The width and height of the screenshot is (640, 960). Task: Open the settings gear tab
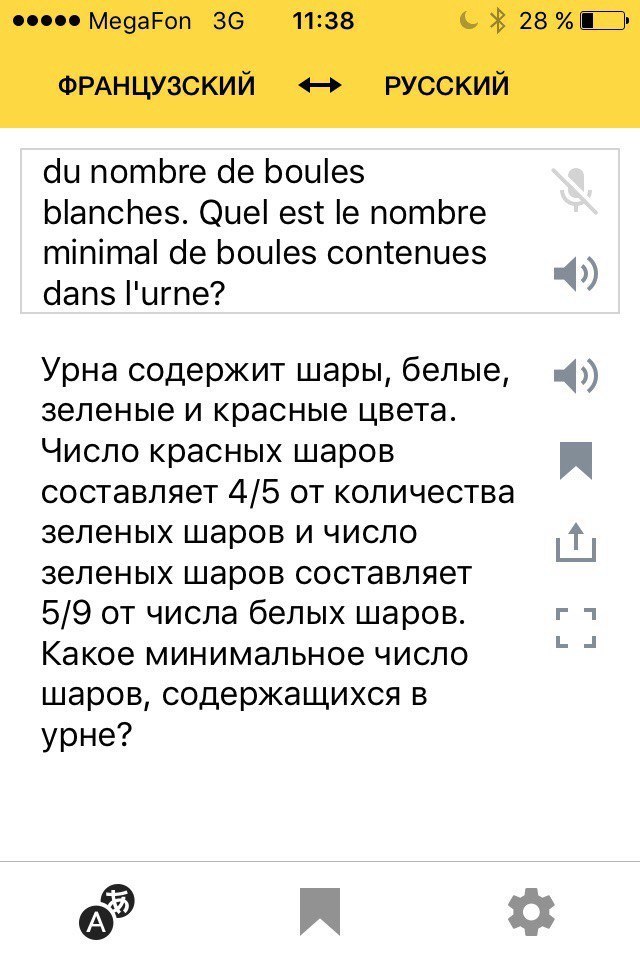(531, 911)
